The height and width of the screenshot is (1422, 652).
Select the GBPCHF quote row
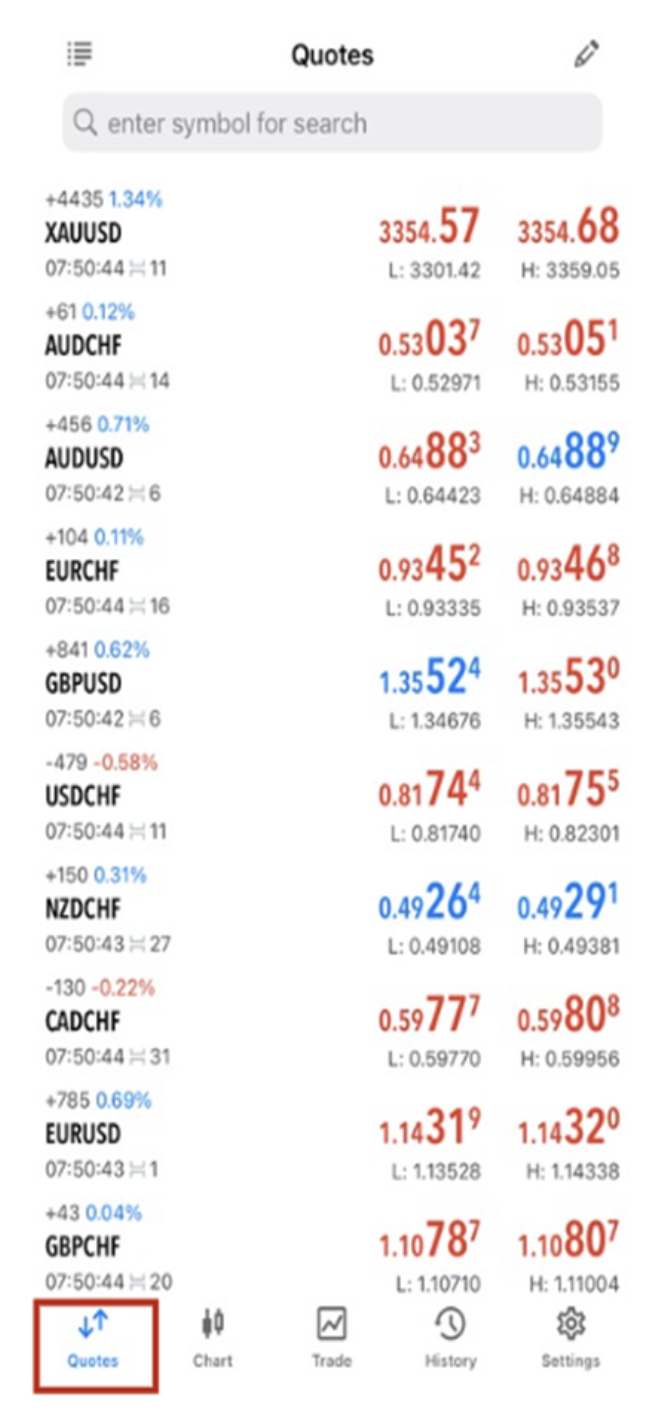point(84,1247)
